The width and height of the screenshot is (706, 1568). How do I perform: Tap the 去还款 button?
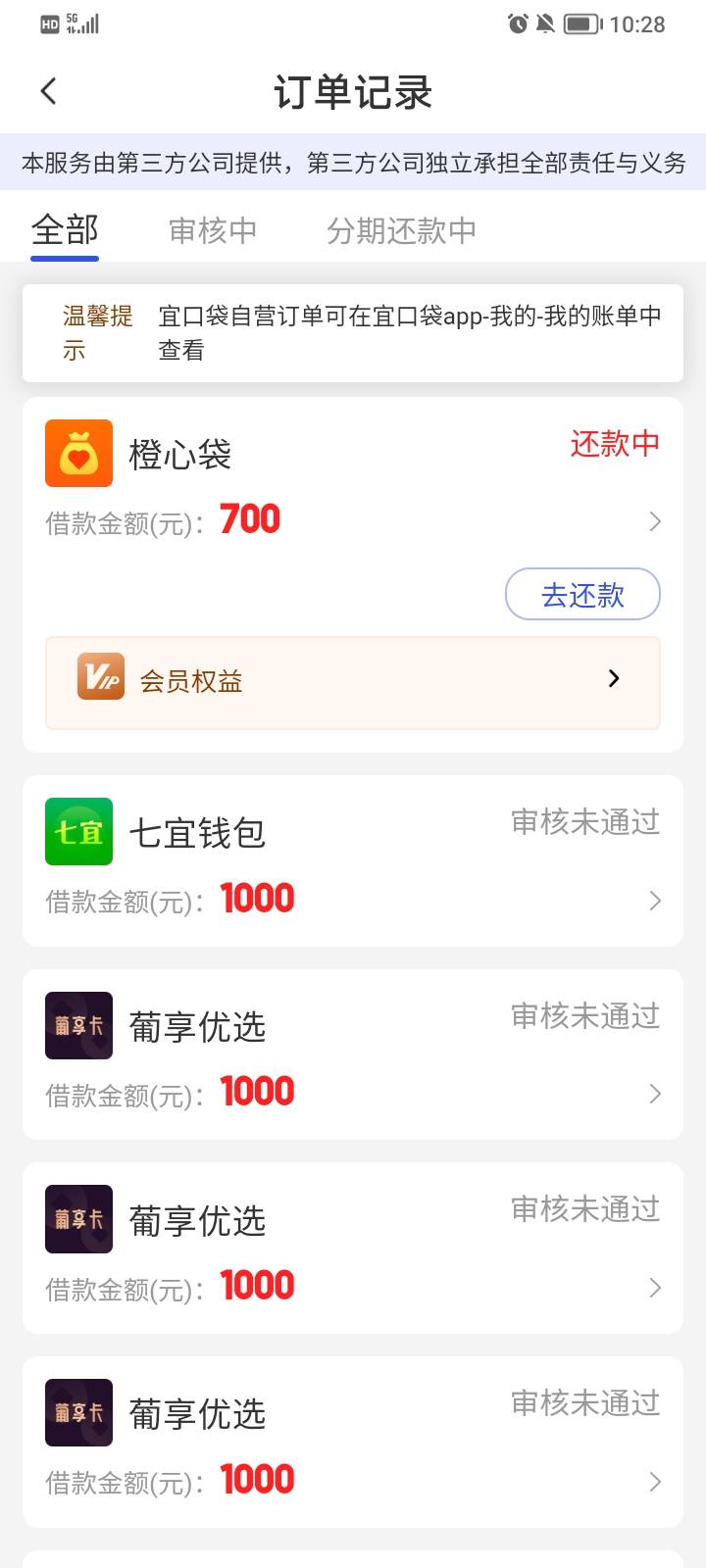(x=582, y=594)
